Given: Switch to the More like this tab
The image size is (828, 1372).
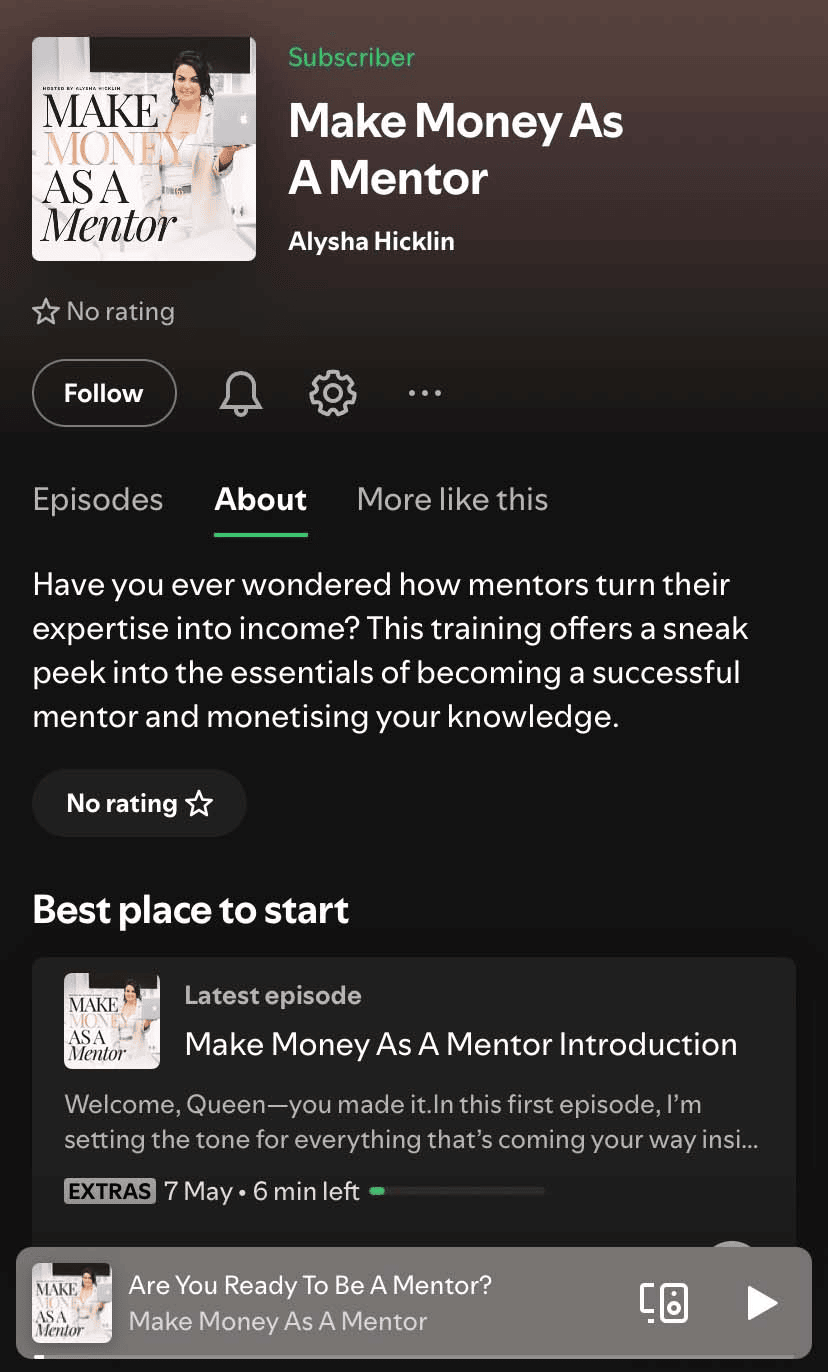Looking at the screenshot, I should point(452,499).
